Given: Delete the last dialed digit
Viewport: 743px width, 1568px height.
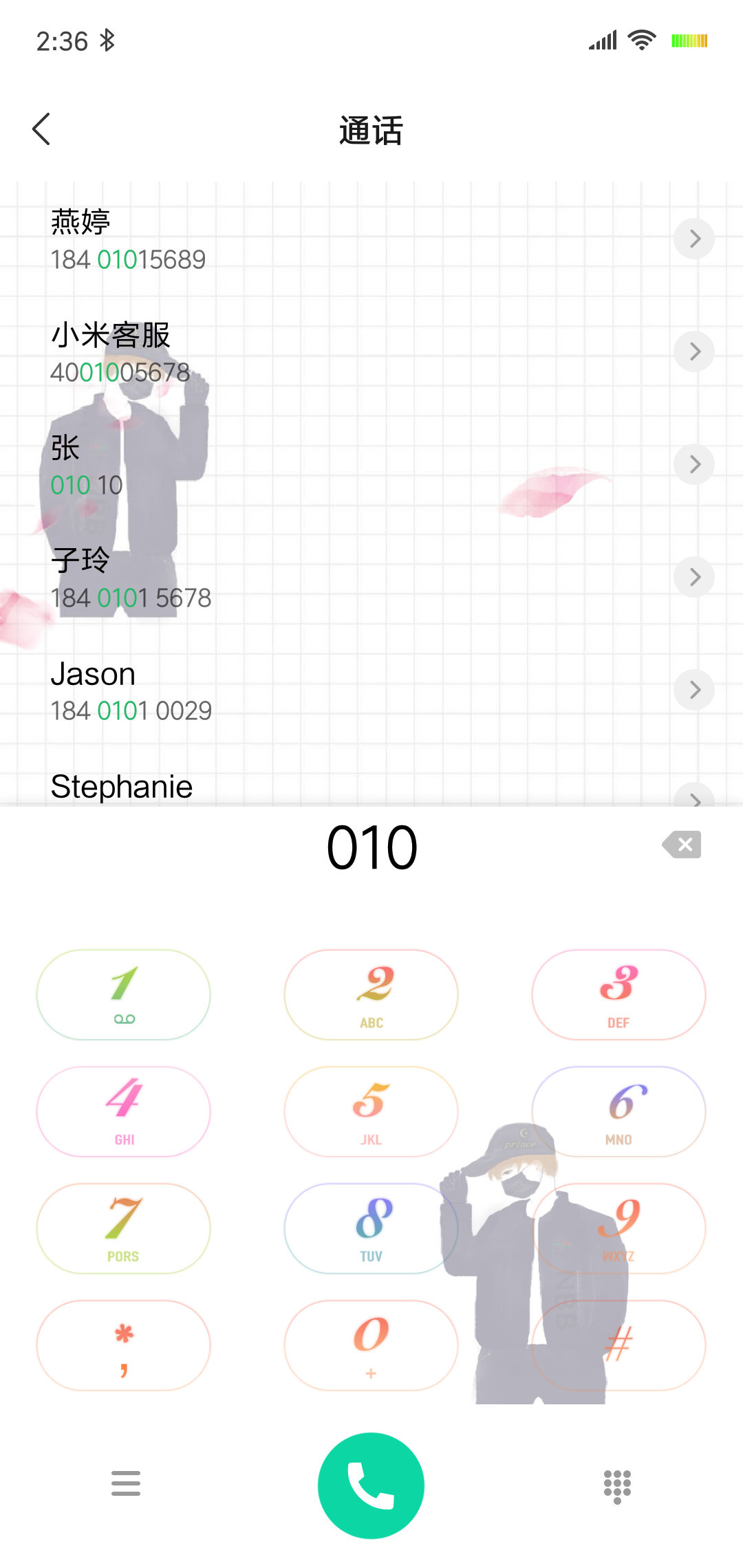Looking at the screenshot, I should [x=682, y=845].
